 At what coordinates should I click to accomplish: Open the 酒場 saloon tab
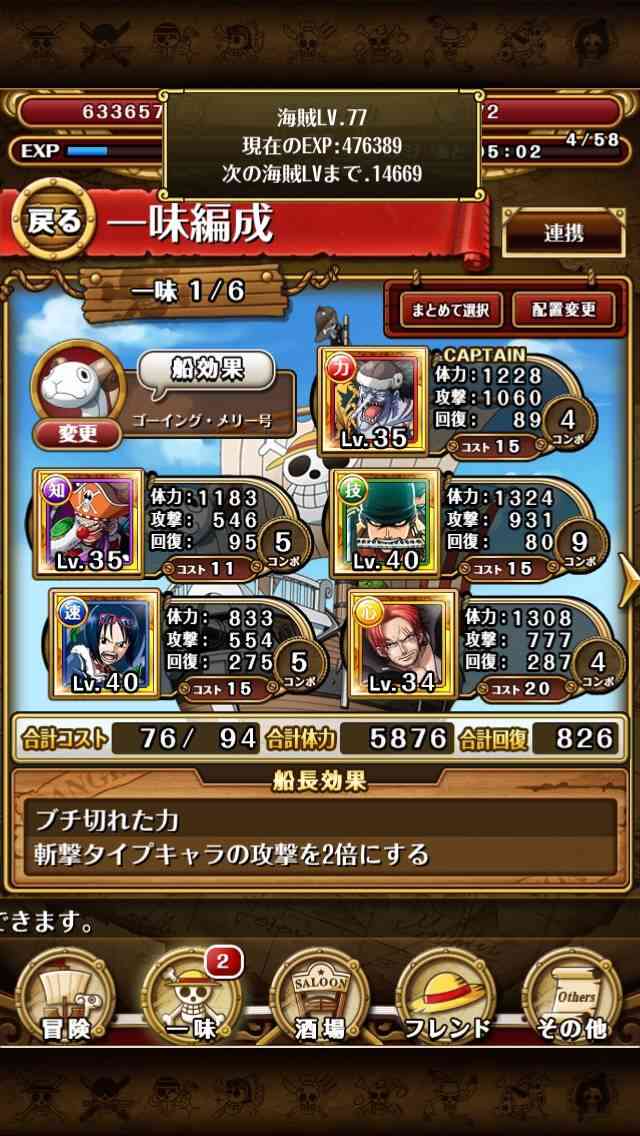tap(320, 996)
